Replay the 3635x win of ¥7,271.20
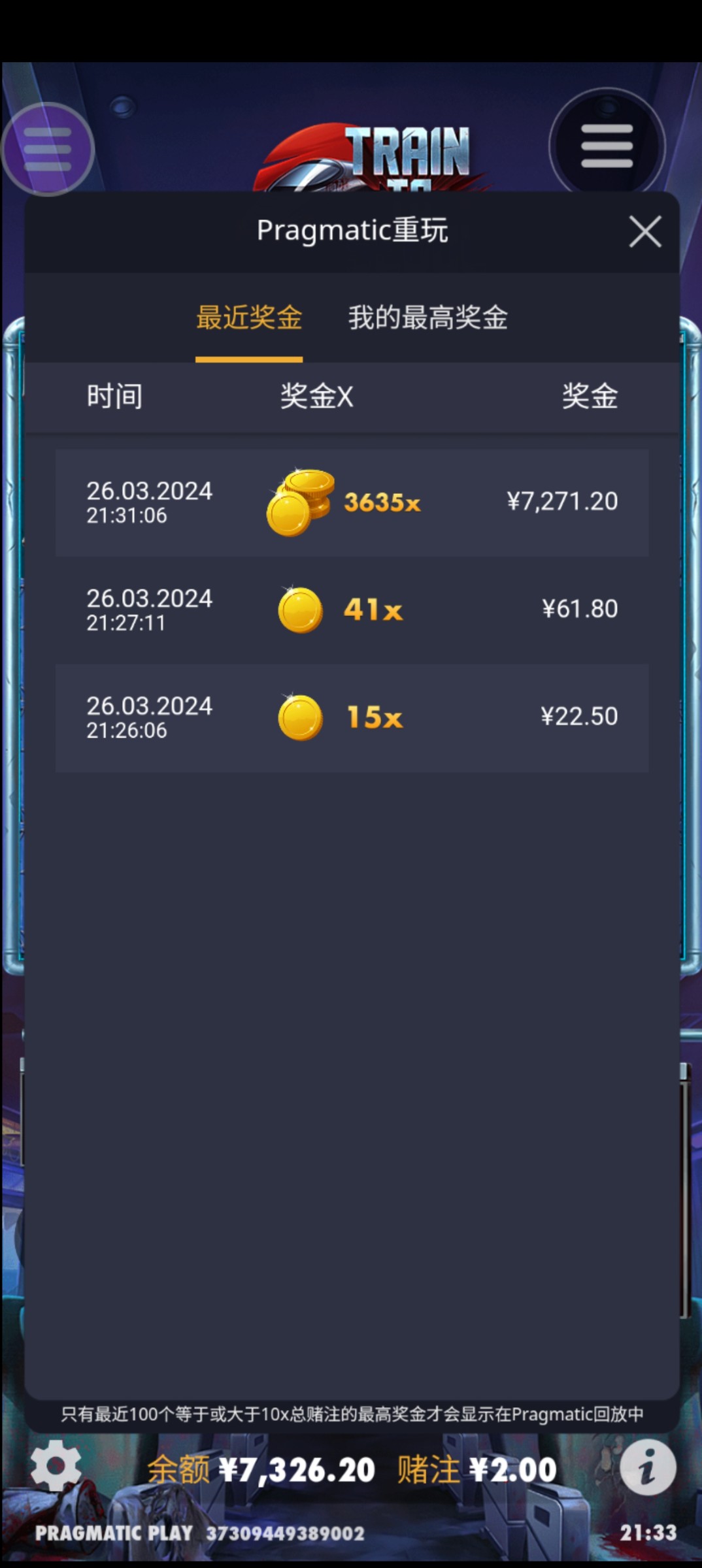702x1568 pixels. tap(352, 502)
